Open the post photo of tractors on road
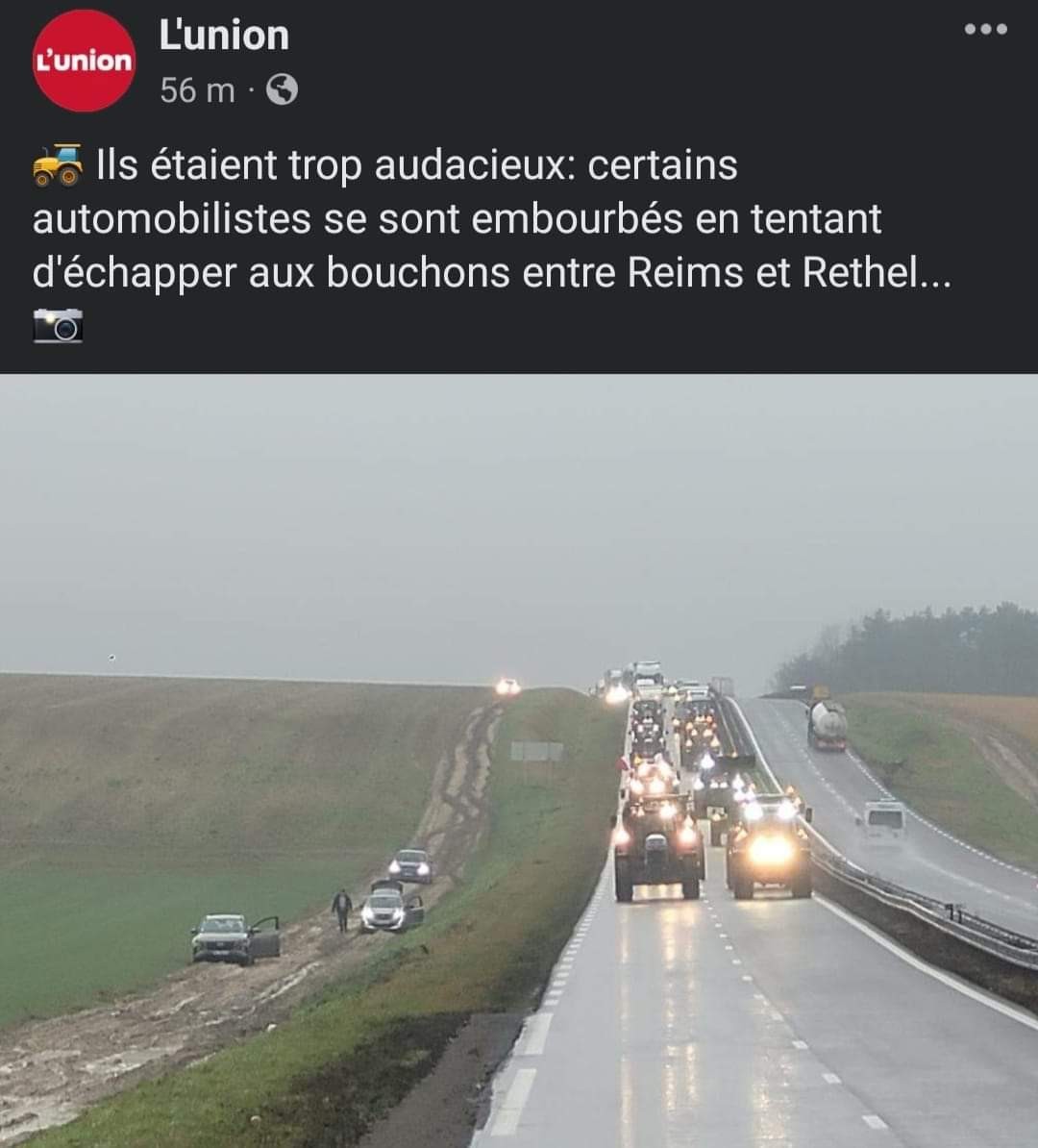 [519, 760]
